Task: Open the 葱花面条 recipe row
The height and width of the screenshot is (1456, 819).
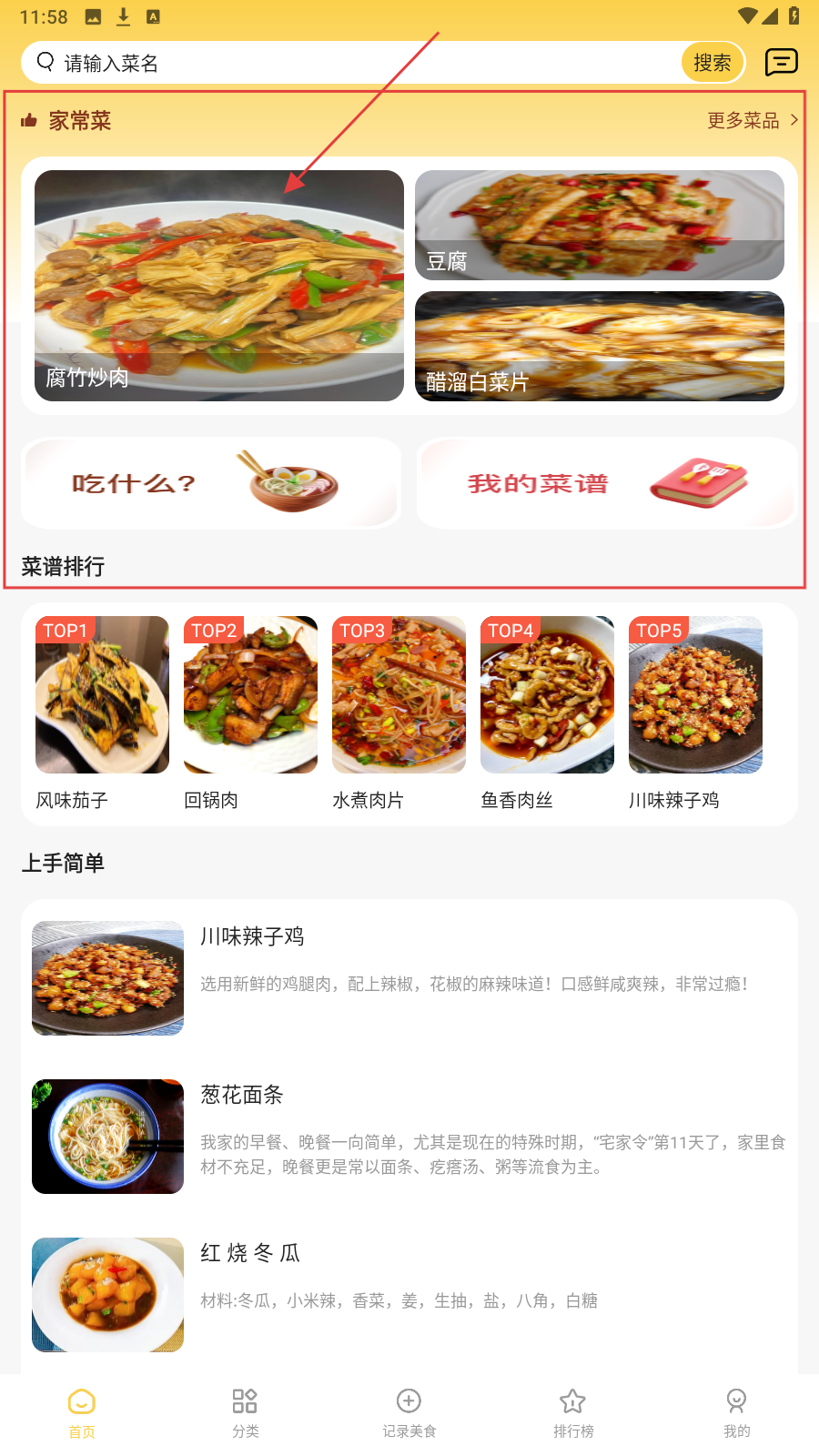Action: pos(409,1137)
